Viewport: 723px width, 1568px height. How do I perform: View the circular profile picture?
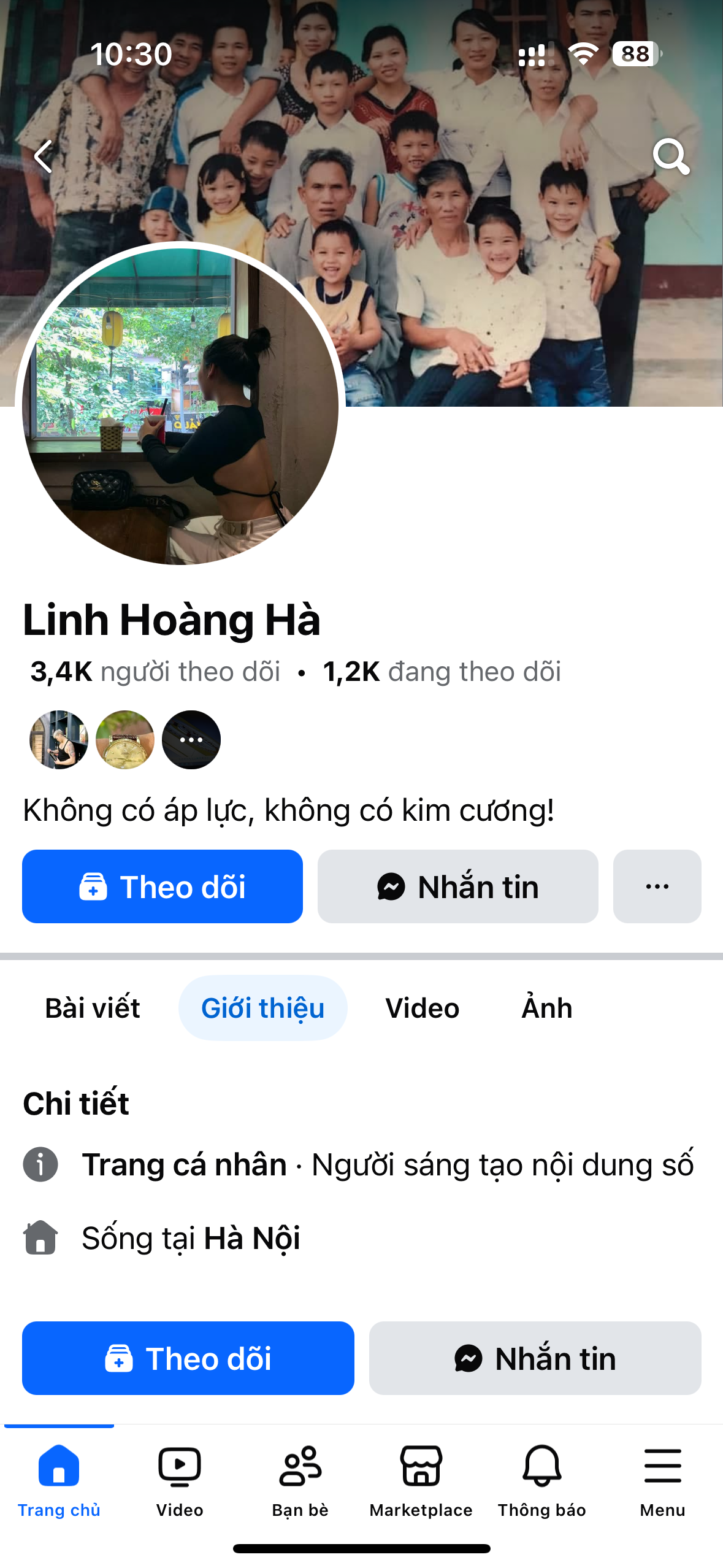point(180,405)
